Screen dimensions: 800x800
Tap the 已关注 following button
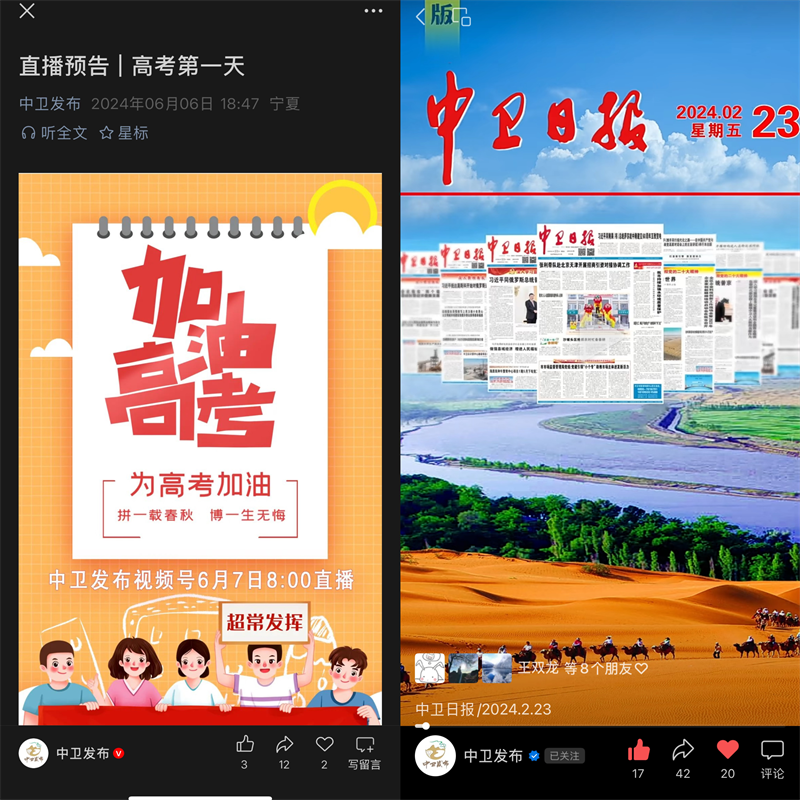[x=564, y=756]
